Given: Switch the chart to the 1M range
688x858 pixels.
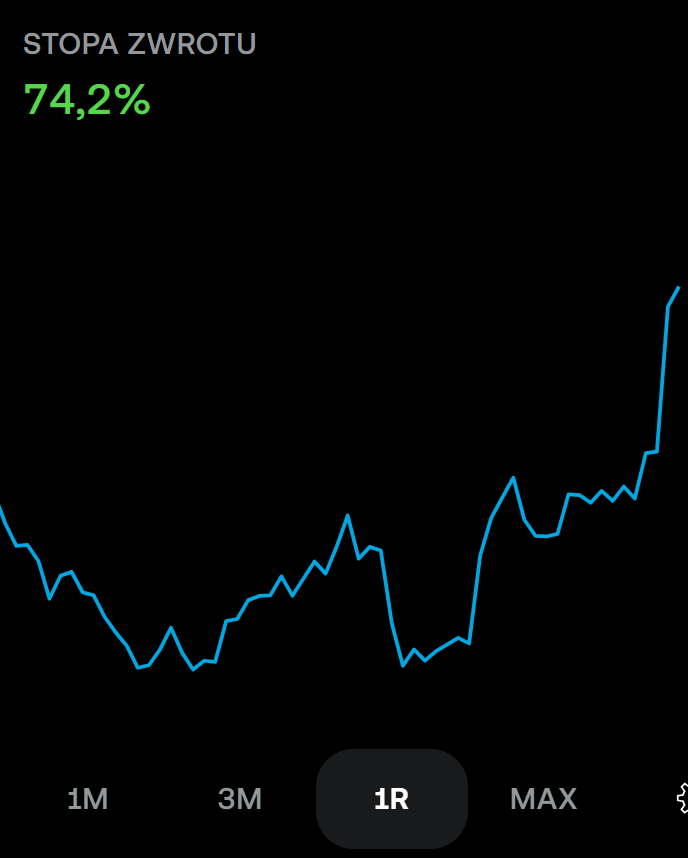Looking at the screenshot, I should point(88,799).
